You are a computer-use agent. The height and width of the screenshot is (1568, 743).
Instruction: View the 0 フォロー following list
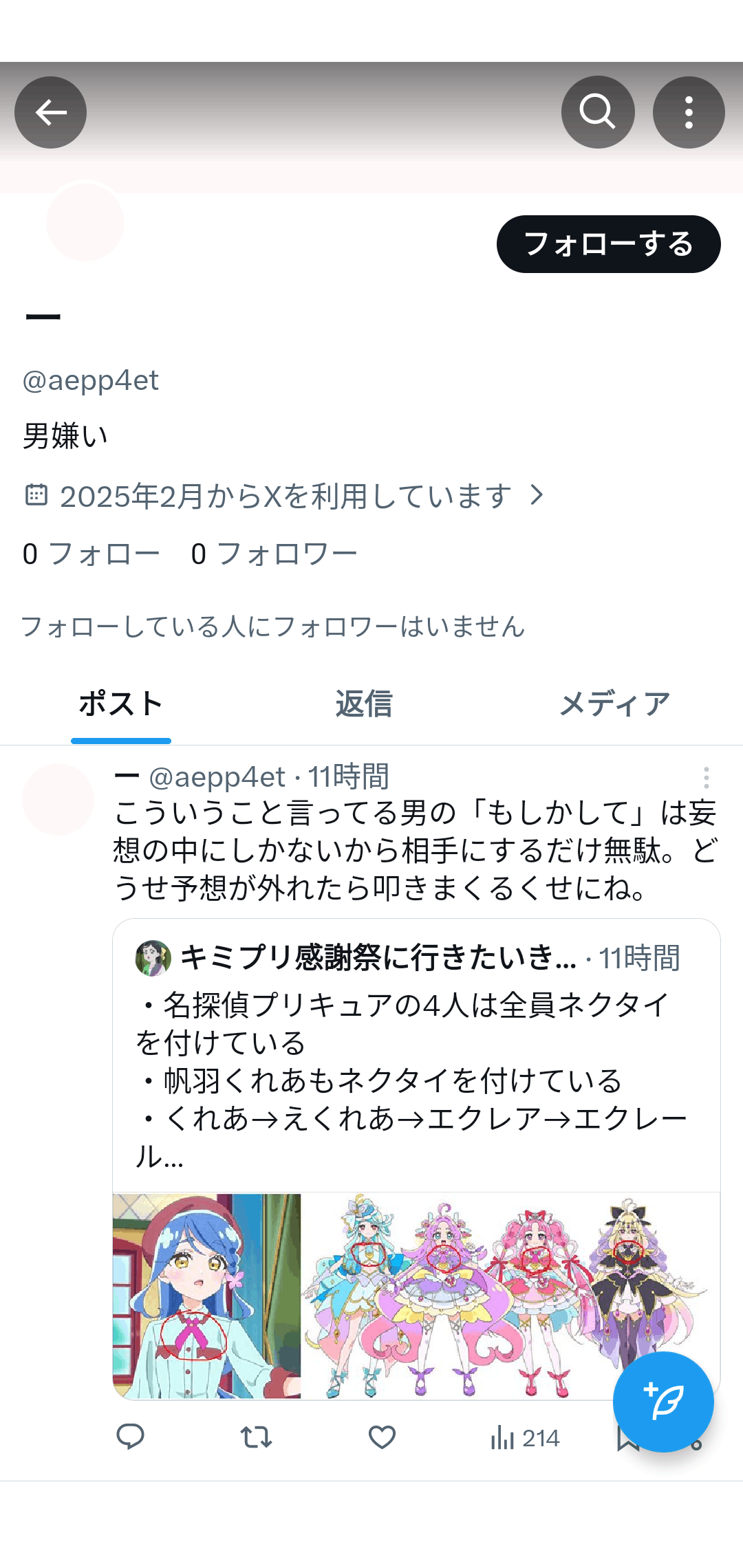[91, 554]
